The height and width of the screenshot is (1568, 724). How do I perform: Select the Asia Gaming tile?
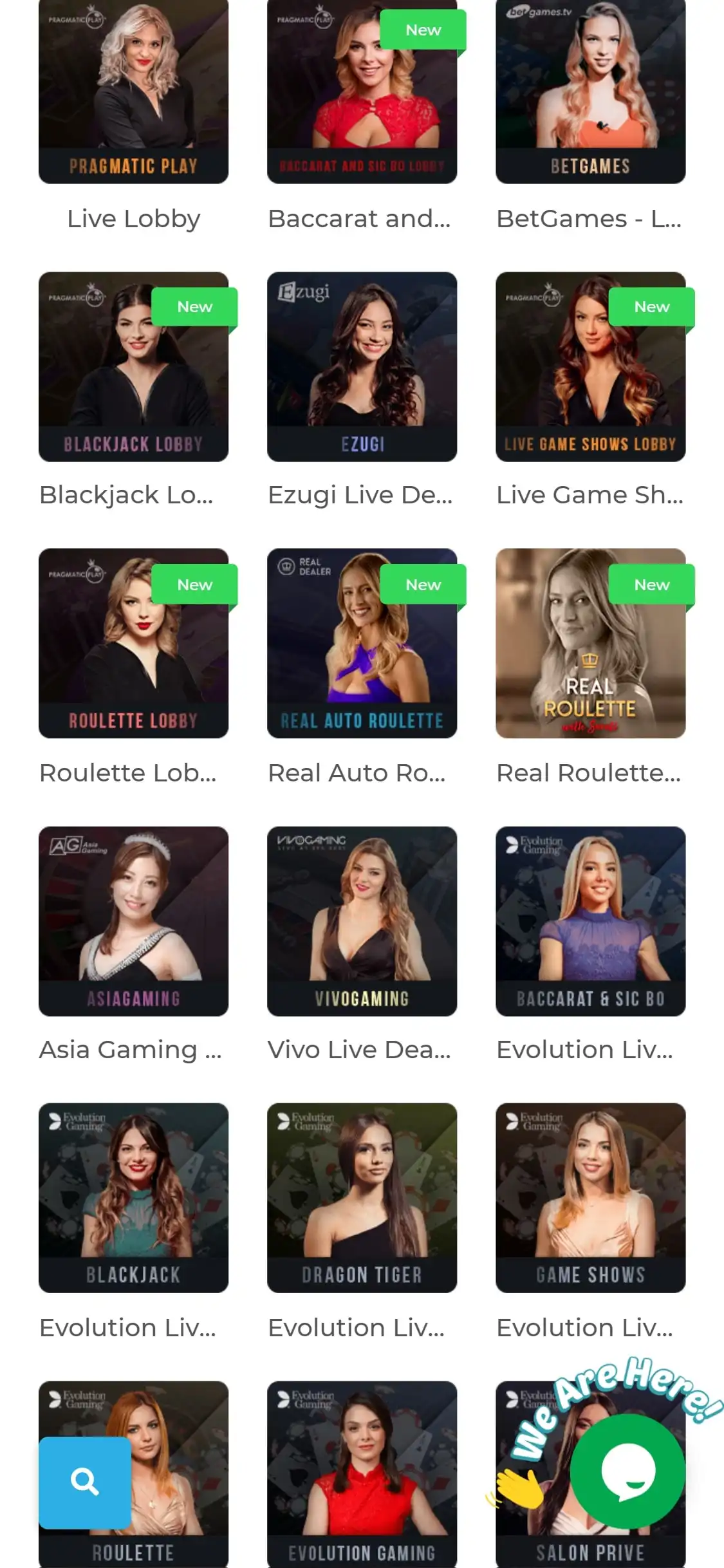click(x=133, y=920)
